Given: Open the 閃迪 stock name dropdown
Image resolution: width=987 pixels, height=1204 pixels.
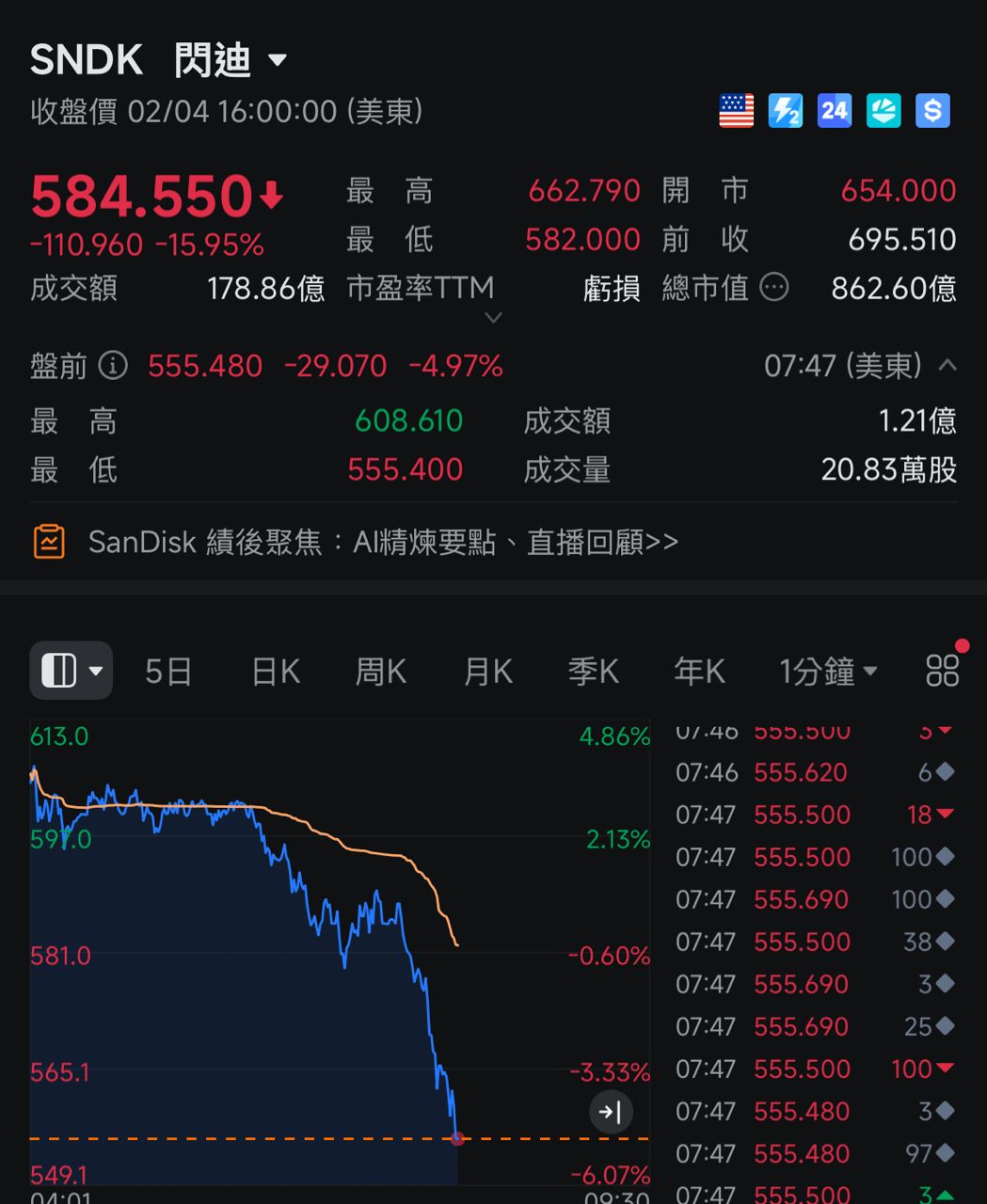Looking at the screenshot, I should [278, 59].
